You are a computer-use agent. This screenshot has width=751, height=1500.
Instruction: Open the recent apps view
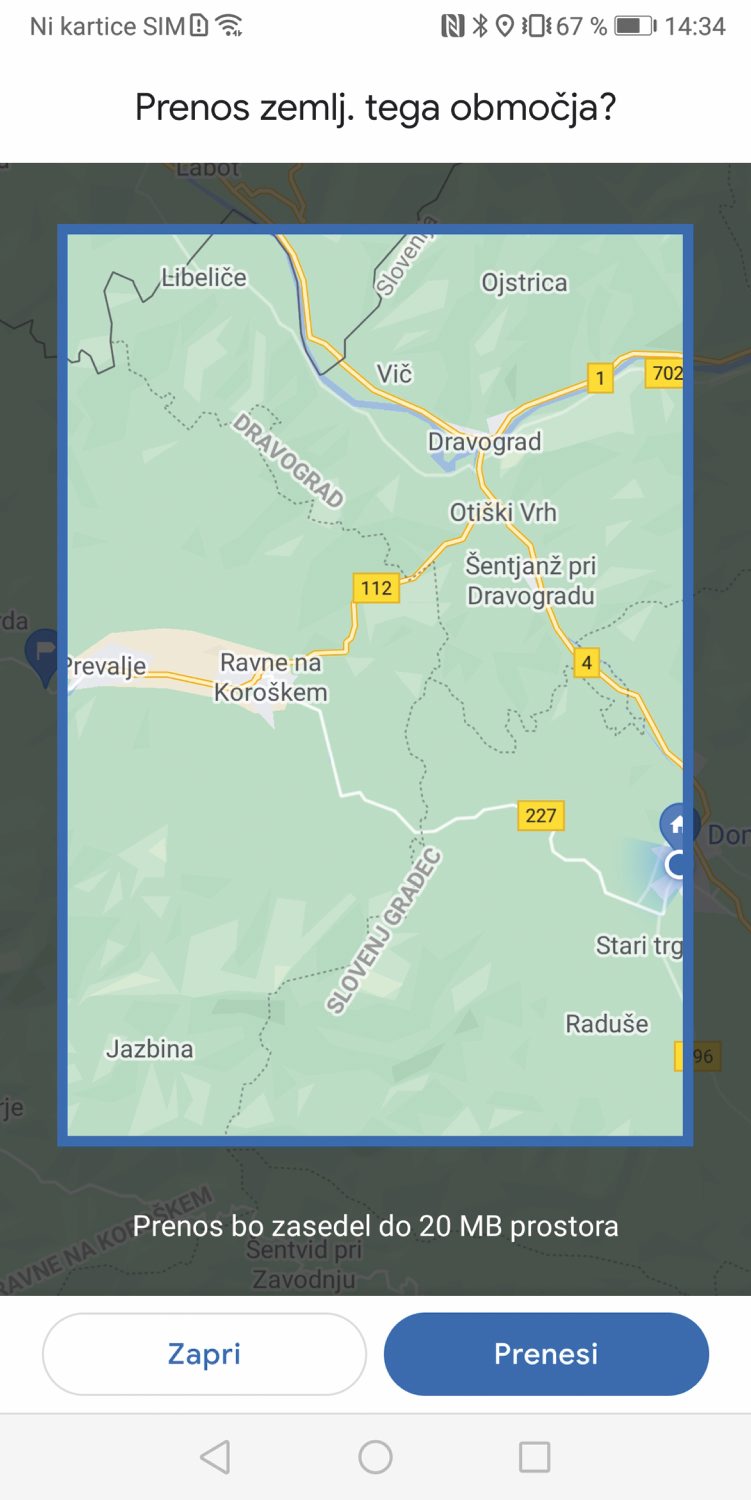tap(534, 1457)
